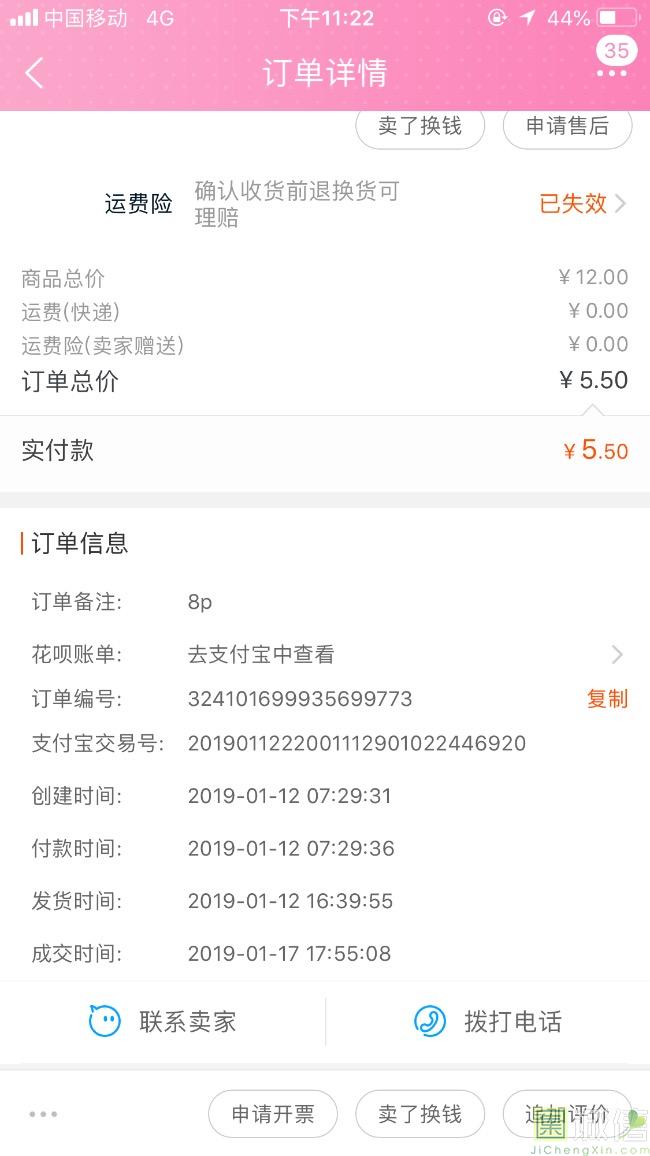
Task: Open the bottom-left three-dot more options
Action: click(44, 1114)
